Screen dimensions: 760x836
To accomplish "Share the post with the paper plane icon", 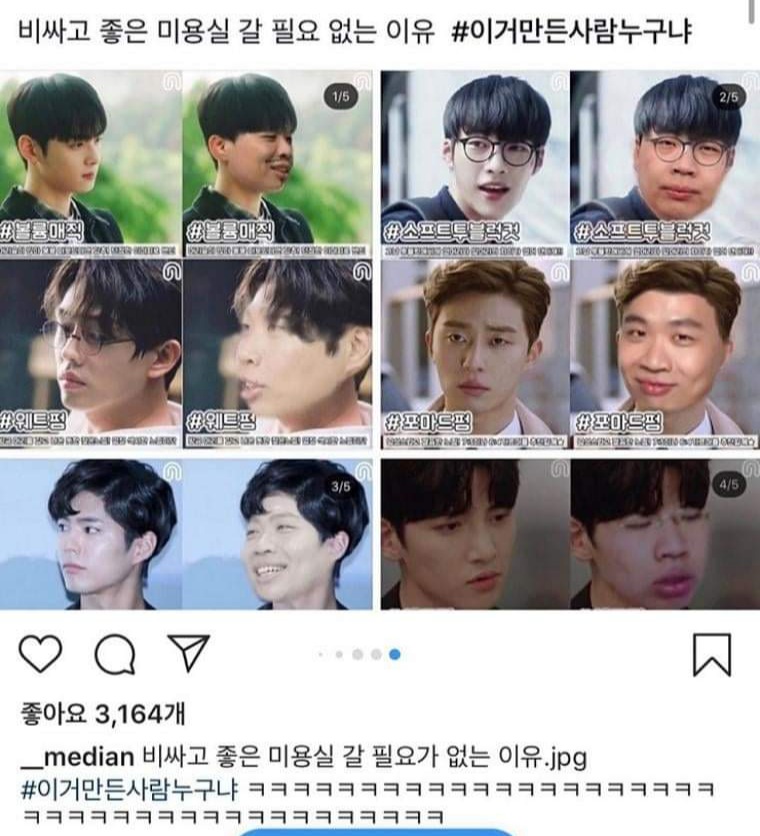I will 187,653.
